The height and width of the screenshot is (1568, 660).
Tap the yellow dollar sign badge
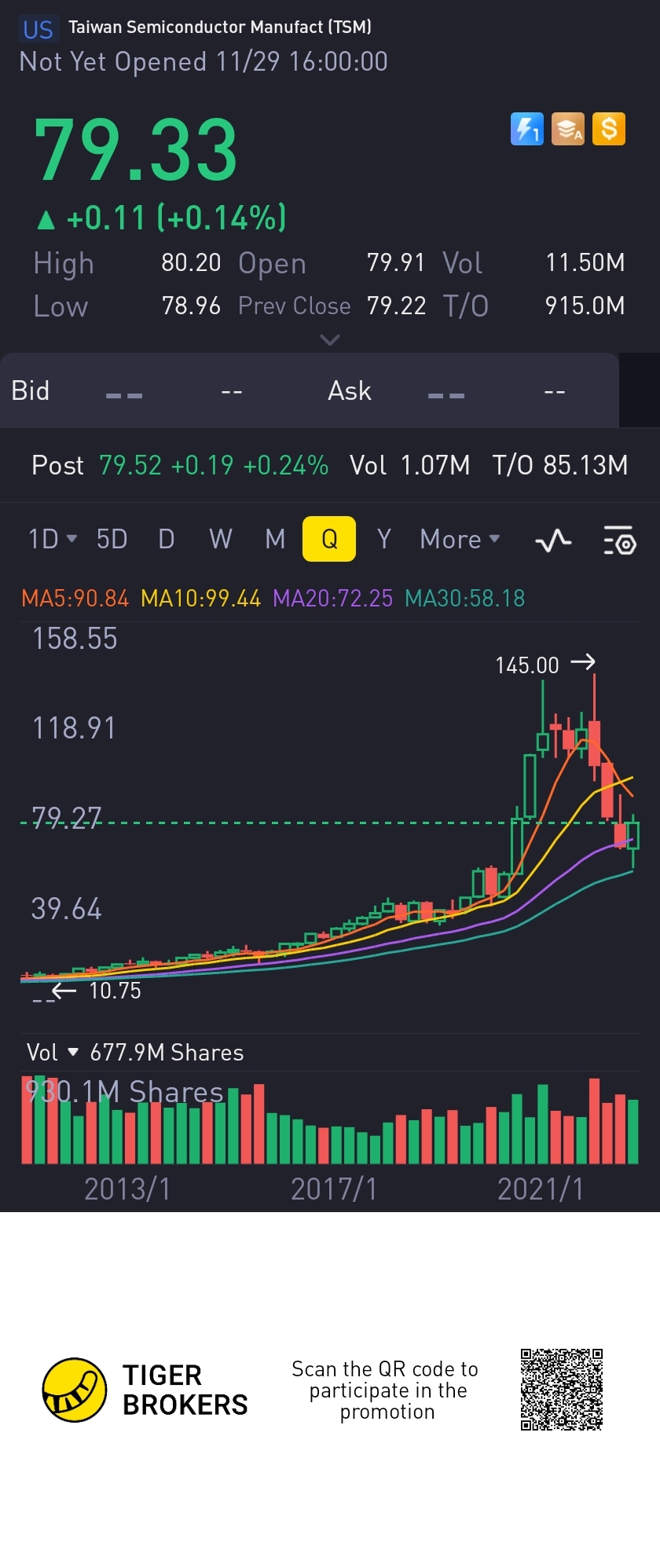pyautogui.click(x=609, y=129)
